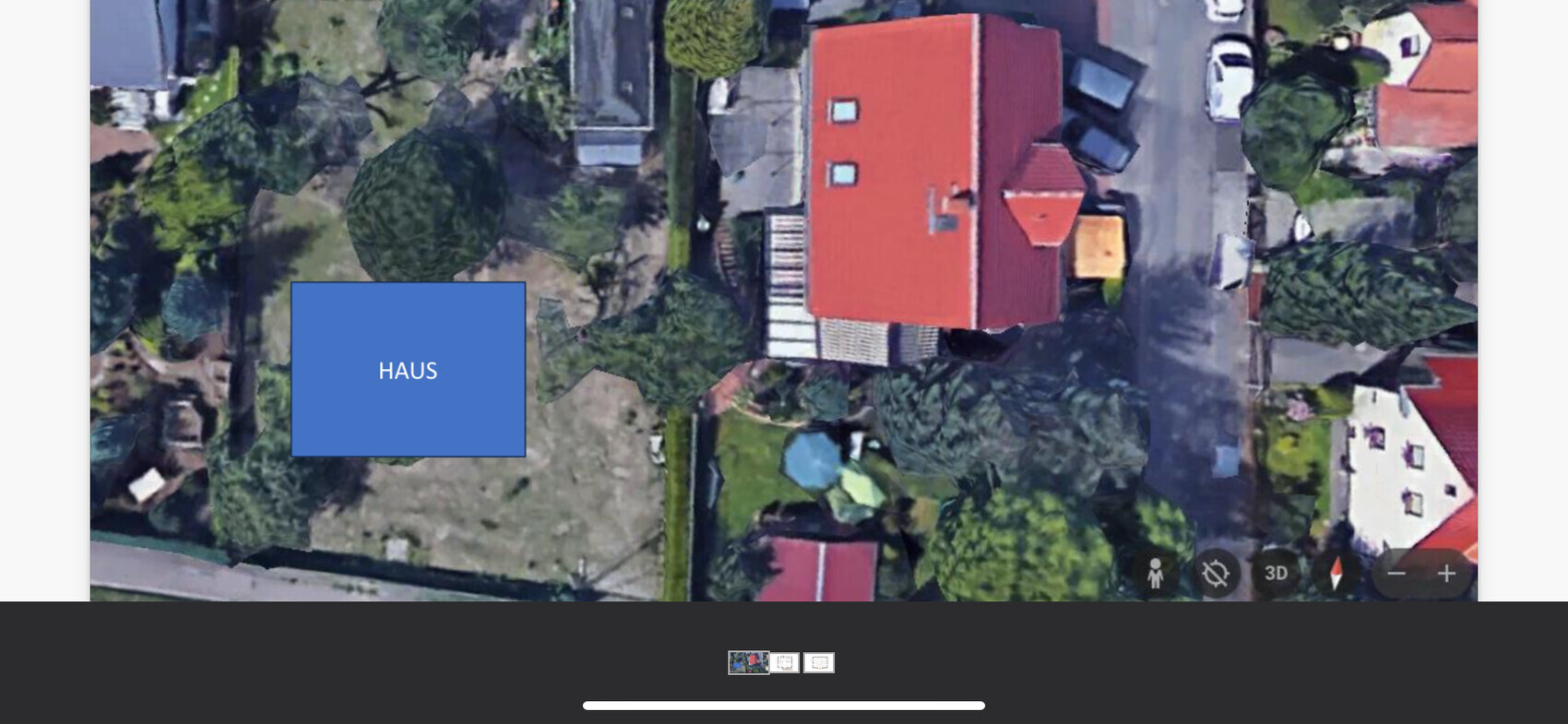Open the third page floor plan thumbnail
Image resolution: width=1568 pixels, height=724 pixels.
pos(819,662)
